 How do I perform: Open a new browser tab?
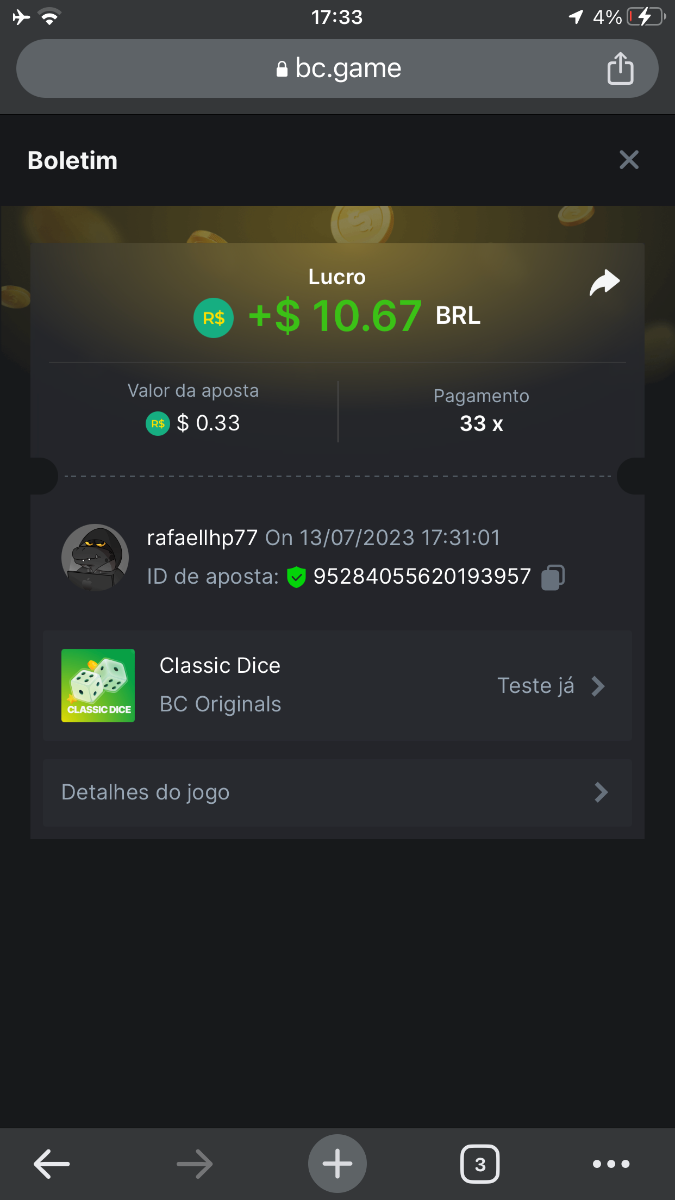[337, 1164]
